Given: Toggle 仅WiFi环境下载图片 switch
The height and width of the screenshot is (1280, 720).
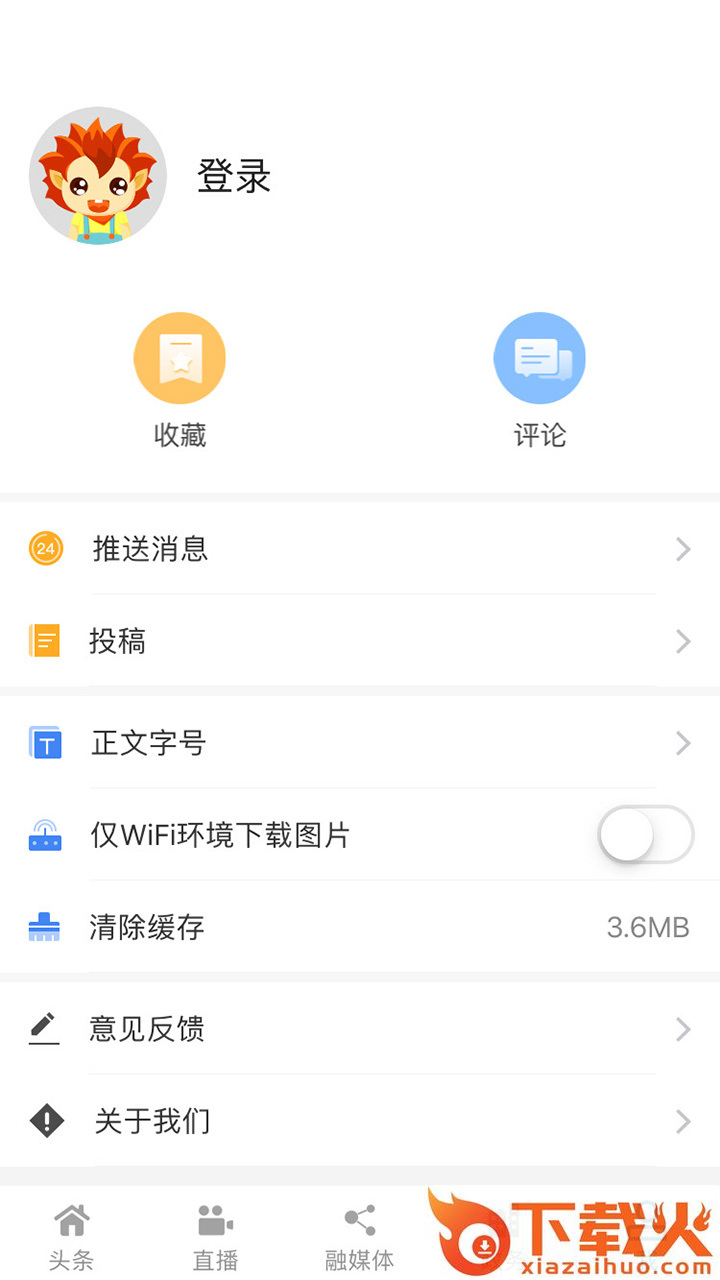Looking at the screenshot, I should click(645, 835).
